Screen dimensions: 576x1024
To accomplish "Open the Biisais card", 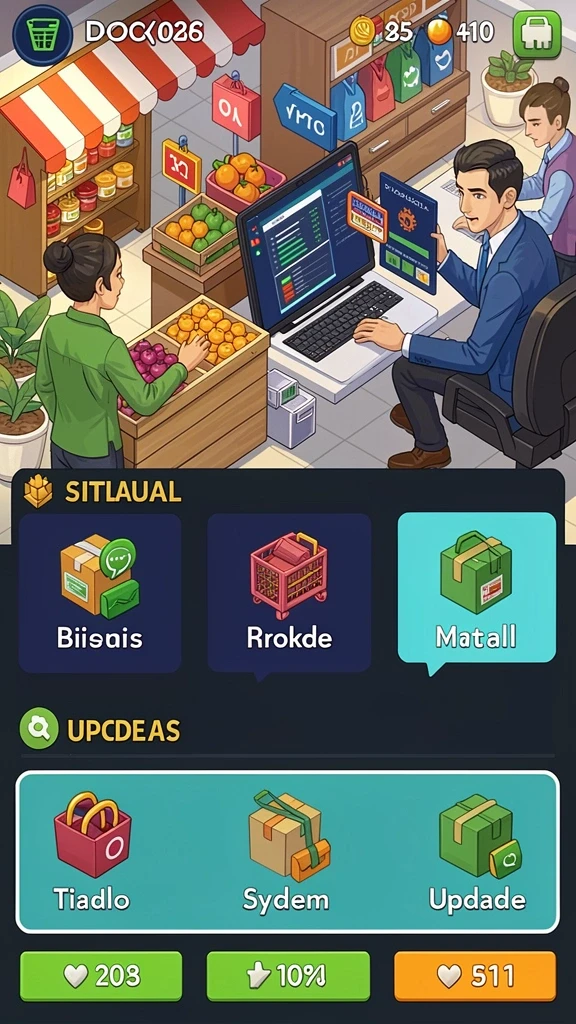I will (x=99, y=593).
